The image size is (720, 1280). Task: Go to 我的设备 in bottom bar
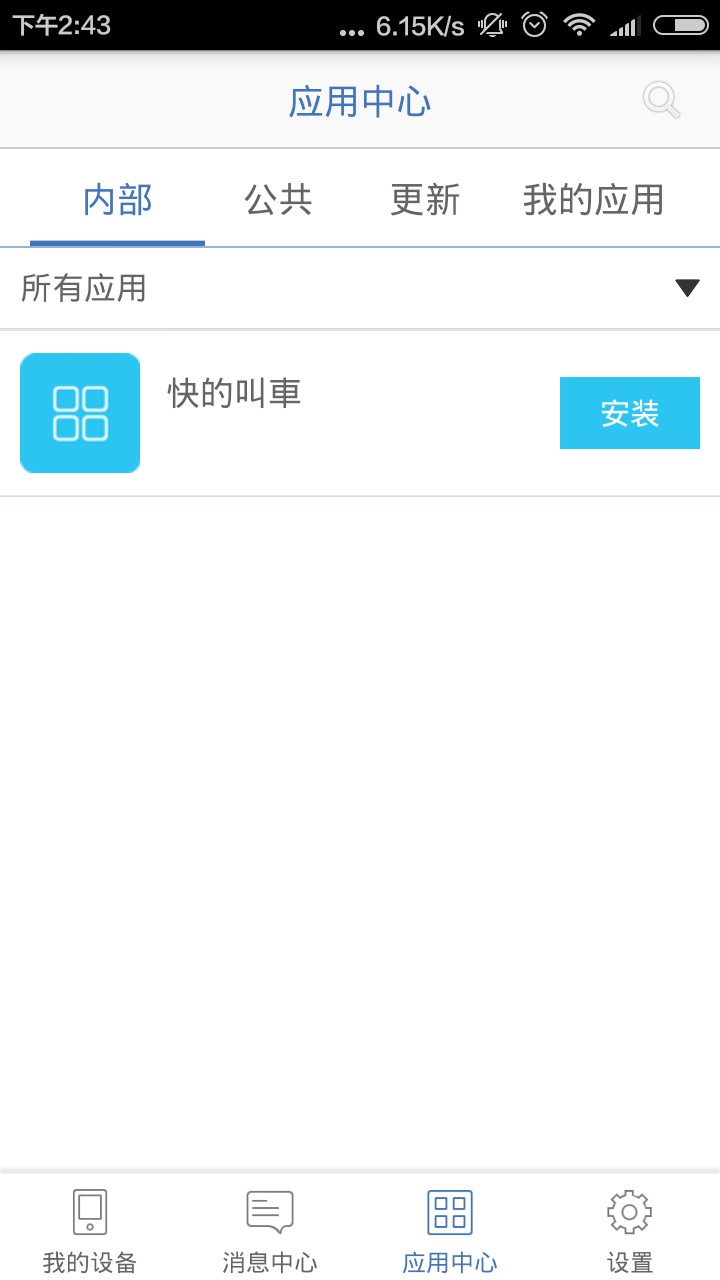(90, 1227)
